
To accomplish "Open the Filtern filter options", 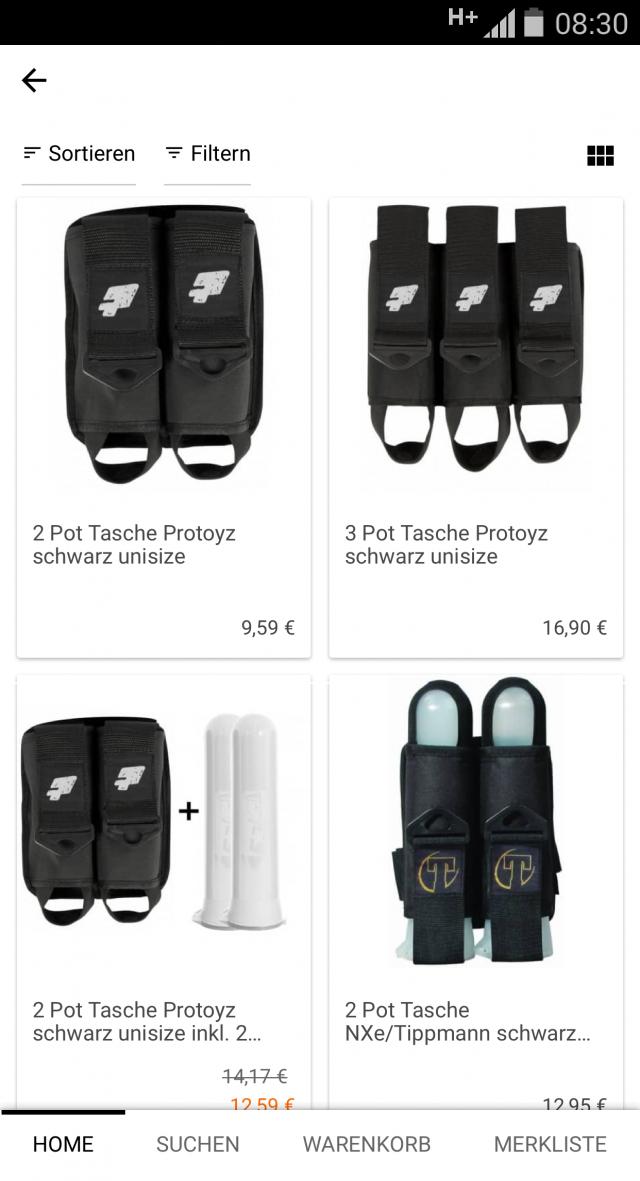I will 208,154.
